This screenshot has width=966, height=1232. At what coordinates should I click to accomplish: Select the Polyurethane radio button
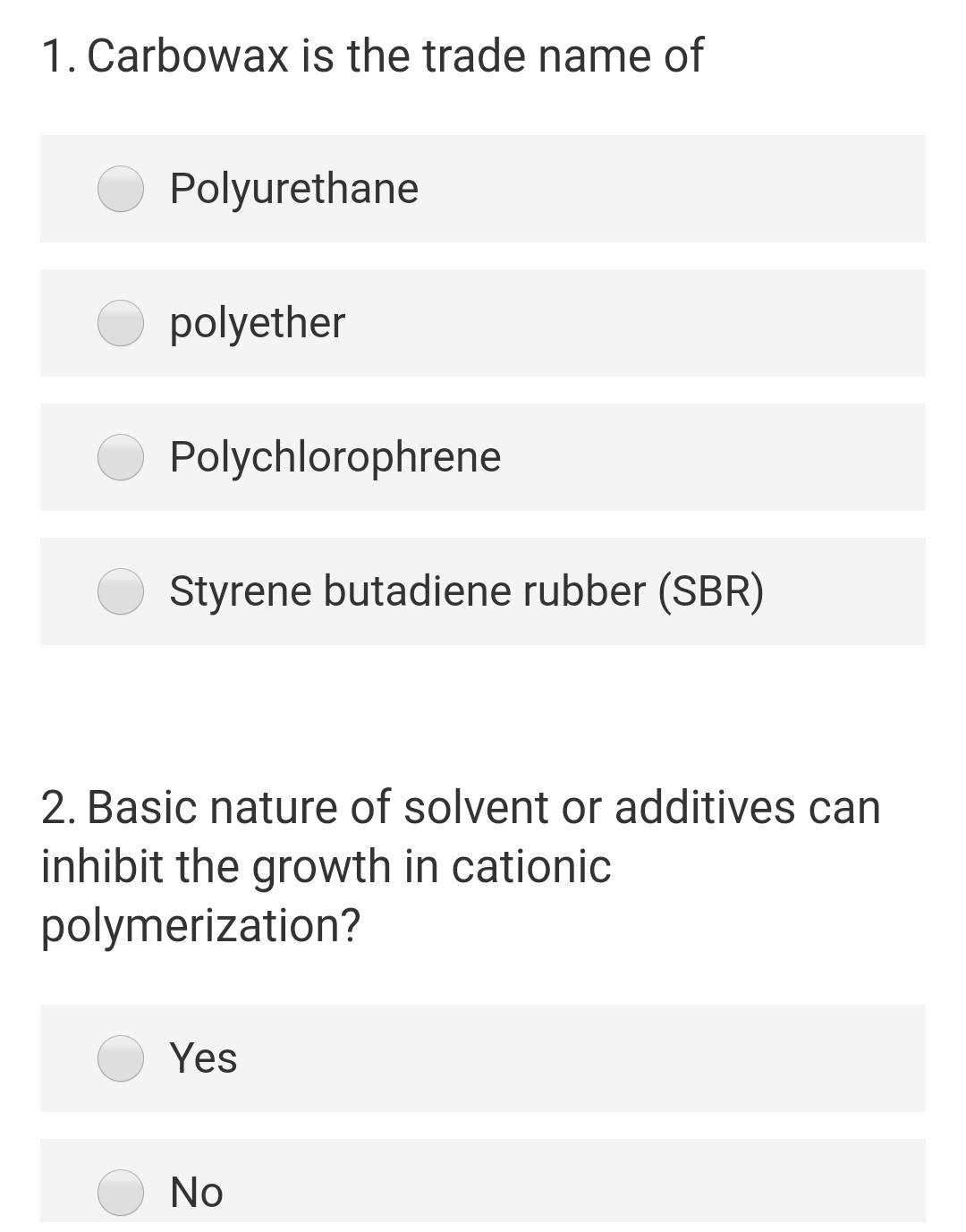coord(120,189)
